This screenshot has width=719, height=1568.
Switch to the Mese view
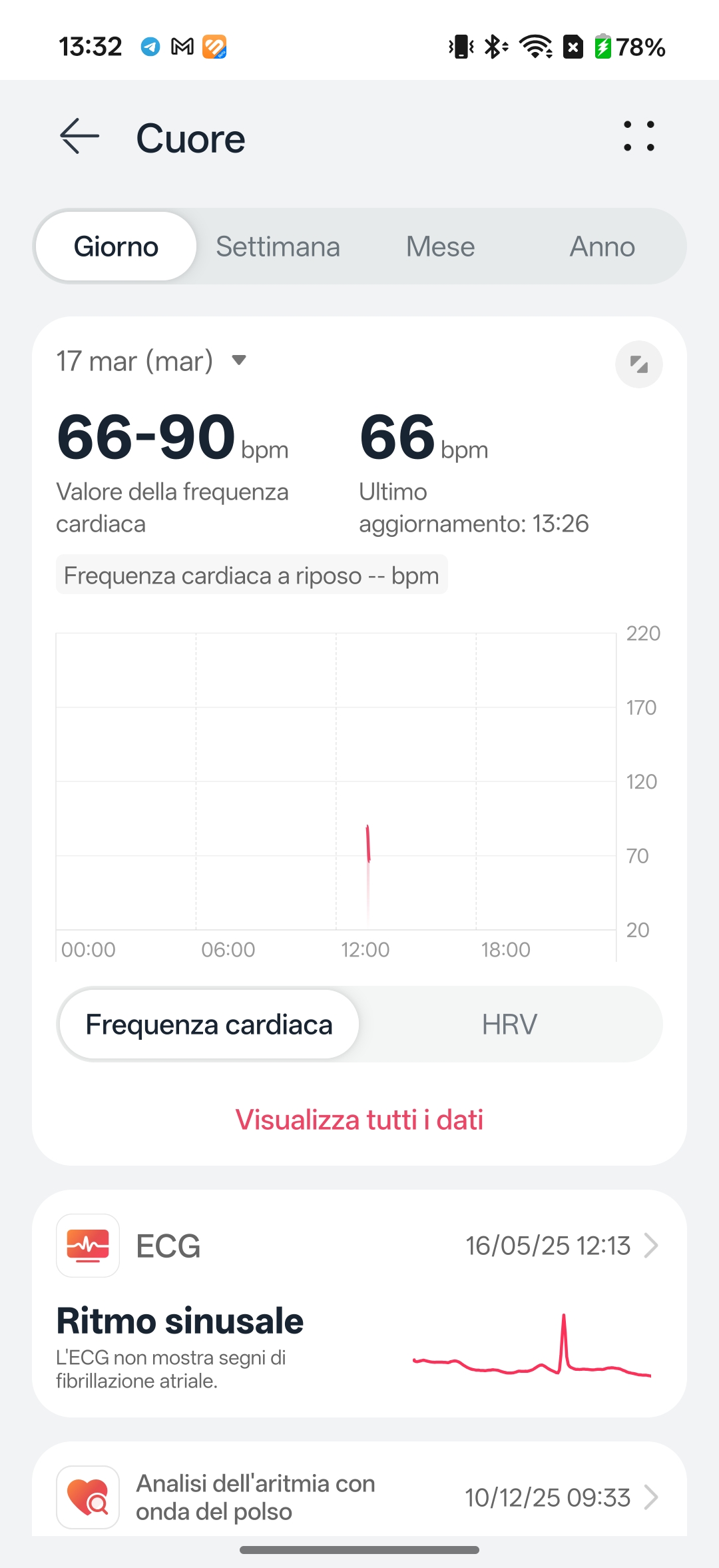point(440,246)
